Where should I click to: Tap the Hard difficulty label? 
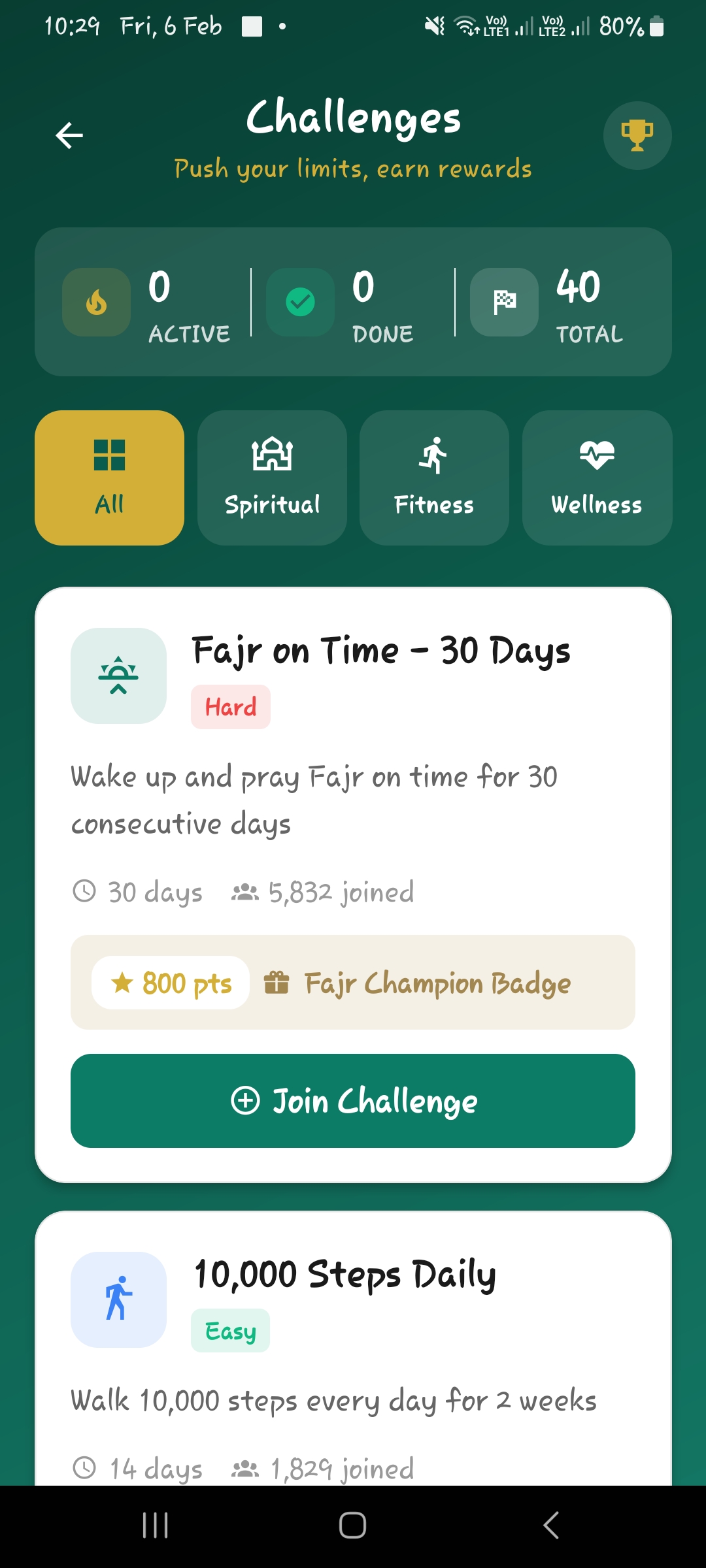[230, 706]
